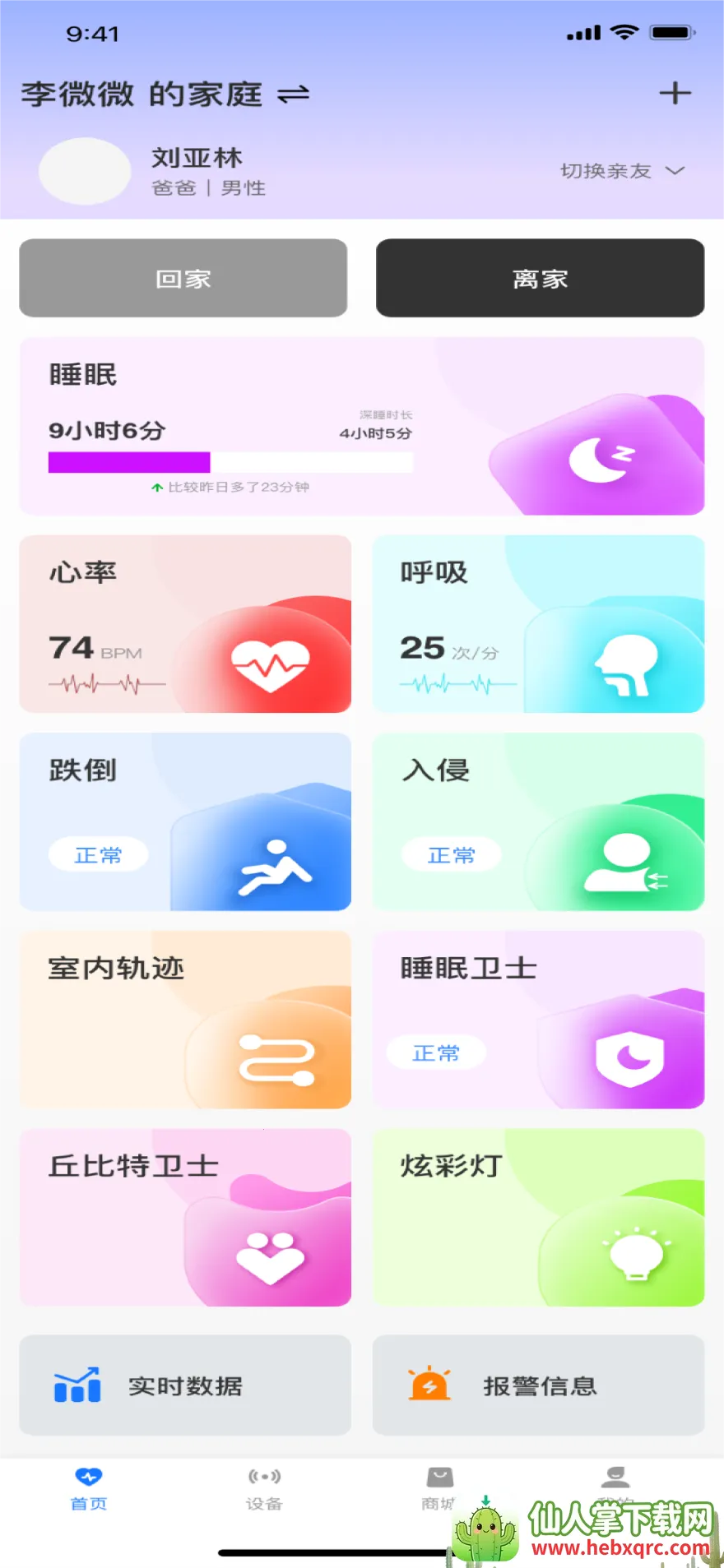Switch family via the swap arrows icon
This screenshot has width=724, height=1568.
point(294,95)
